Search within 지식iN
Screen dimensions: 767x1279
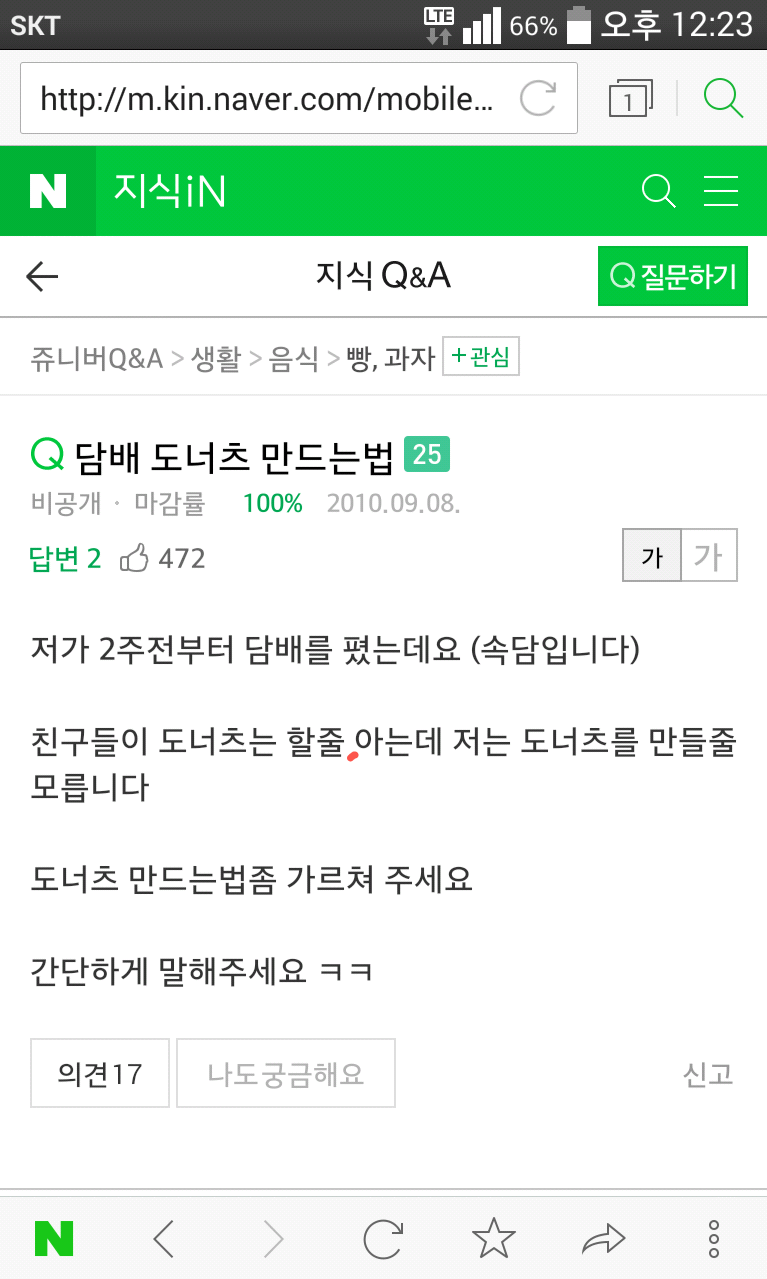[658, 191]
